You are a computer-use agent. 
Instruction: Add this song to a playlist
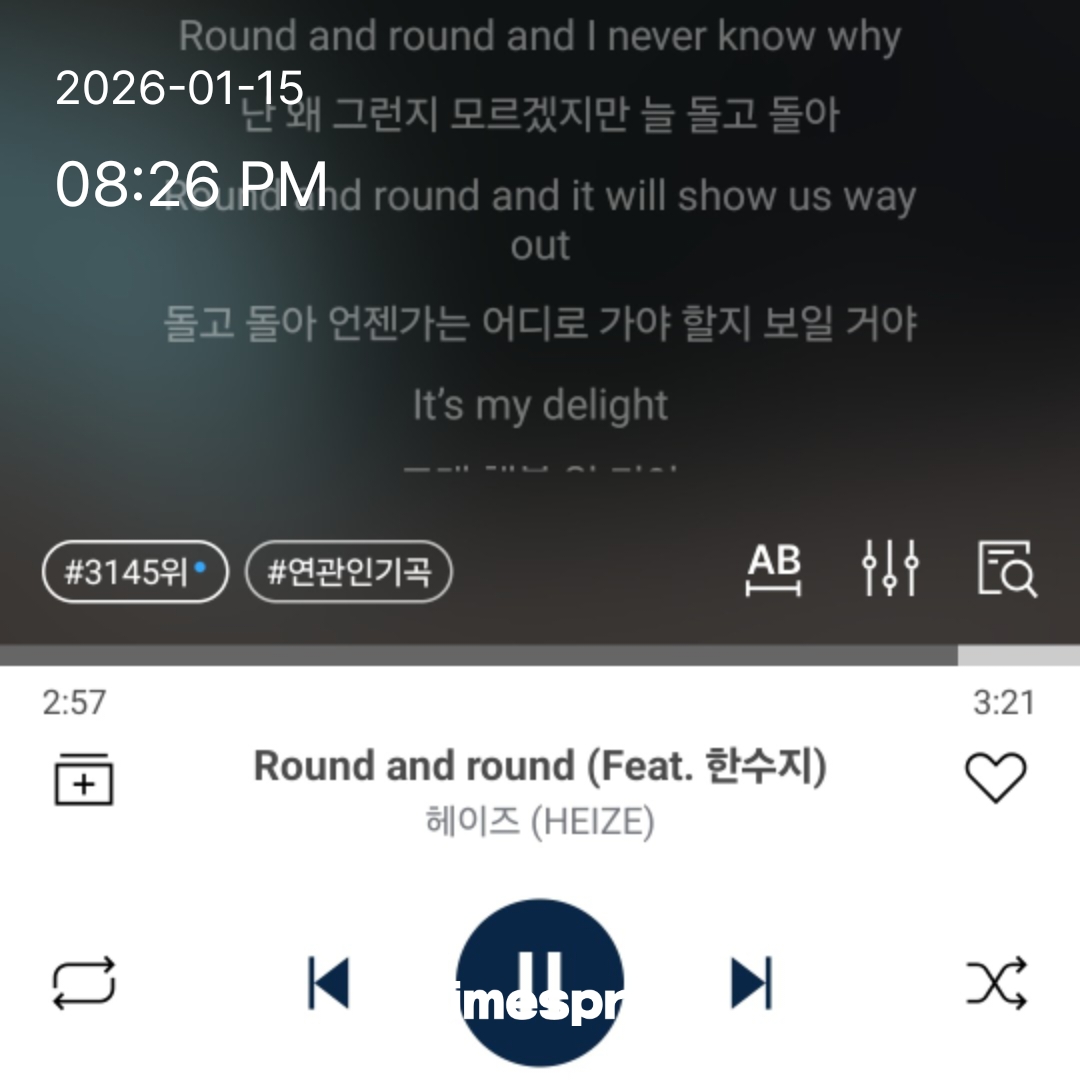pos(83,778)
